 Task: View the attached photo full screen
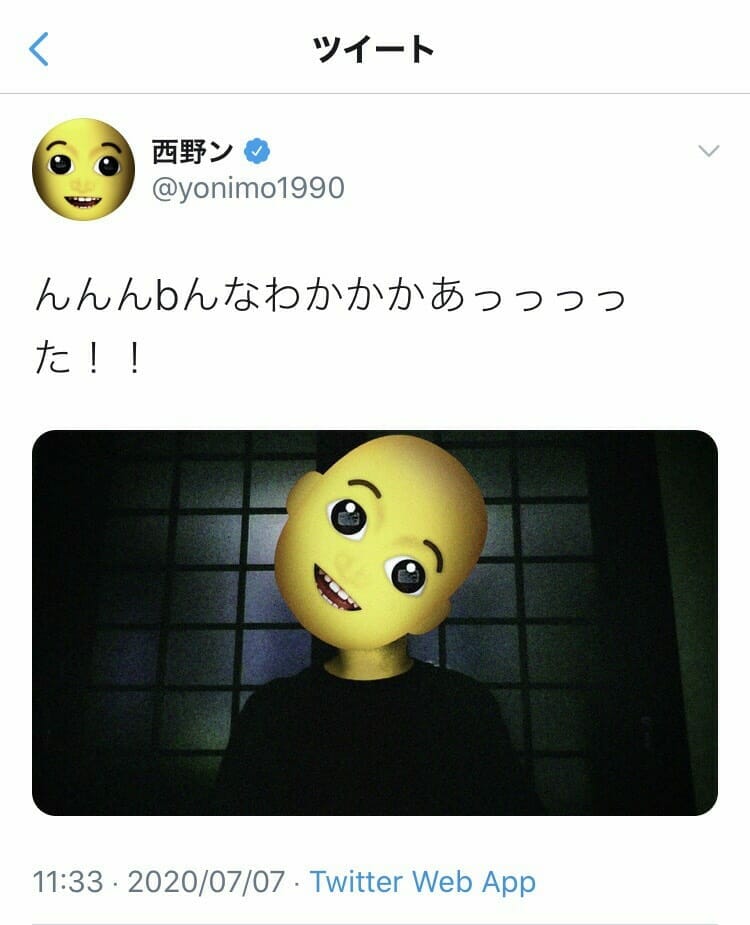pos(375,622)
